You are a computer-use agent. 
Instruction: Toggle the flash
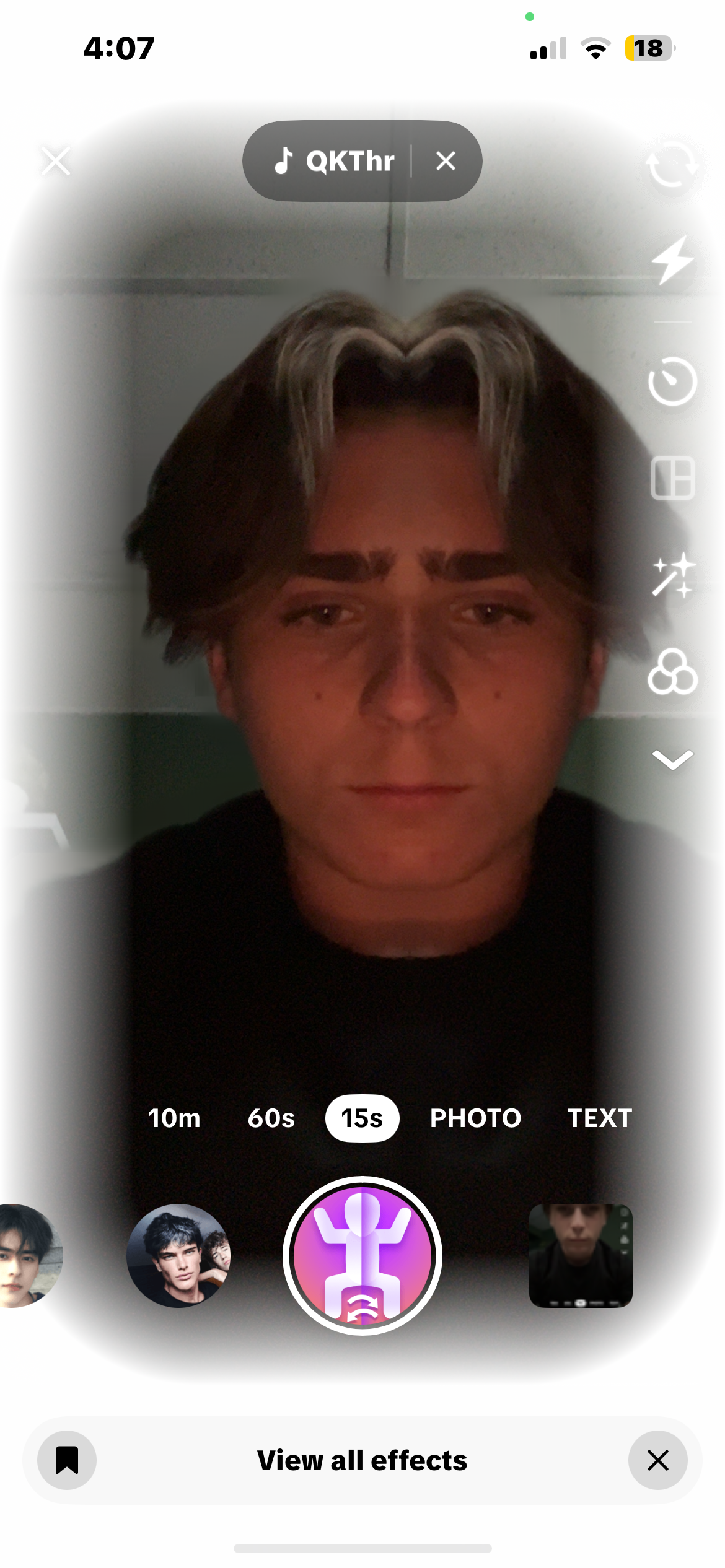tap(672, 260)
